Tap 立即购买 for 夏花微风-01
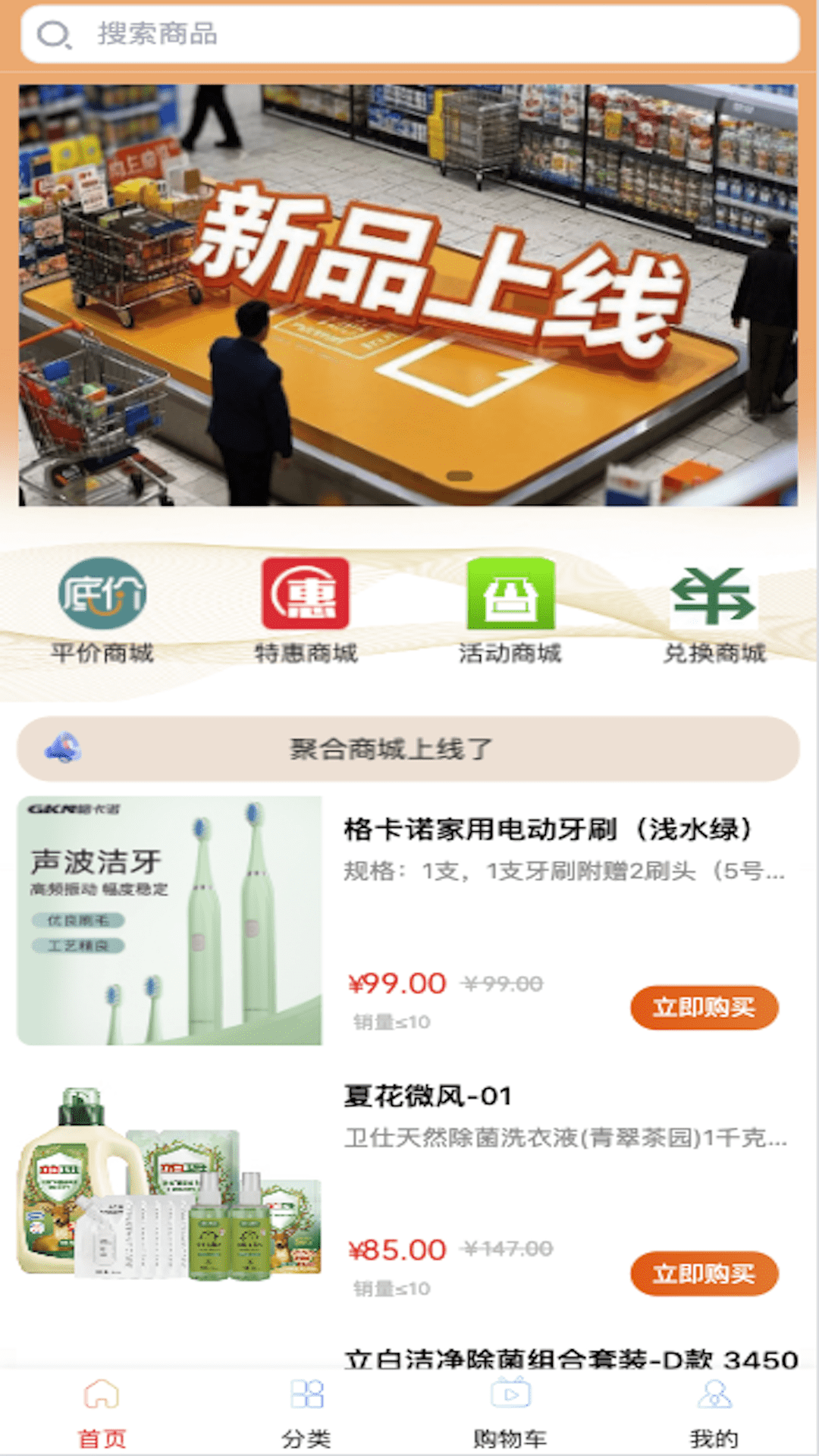 click(704, 1273)
